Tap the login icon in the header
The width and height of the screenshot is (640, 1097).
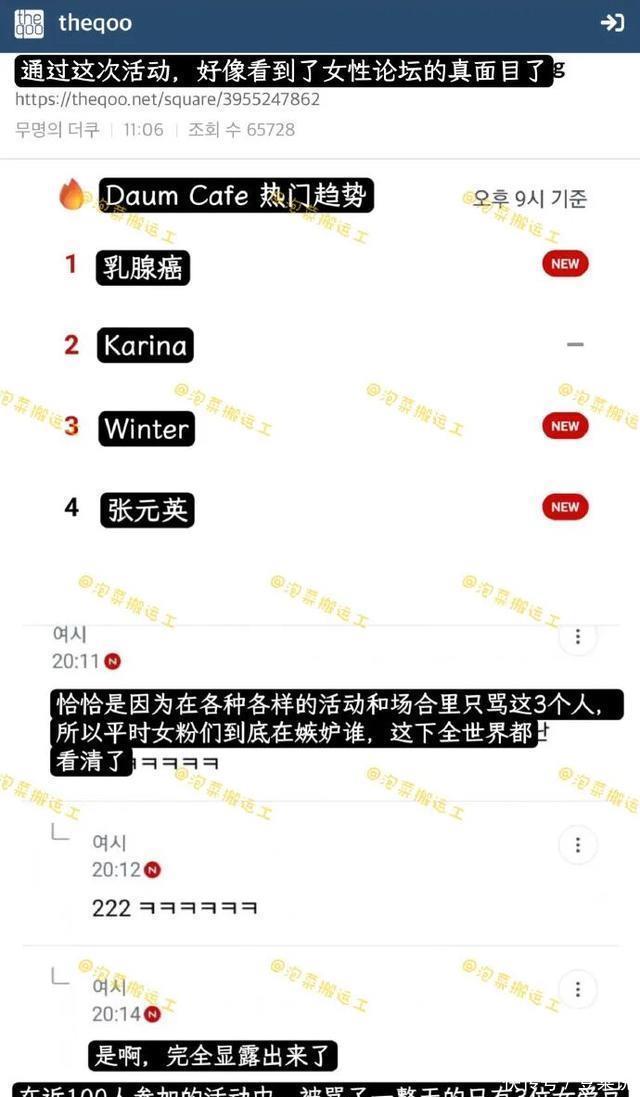612,23
